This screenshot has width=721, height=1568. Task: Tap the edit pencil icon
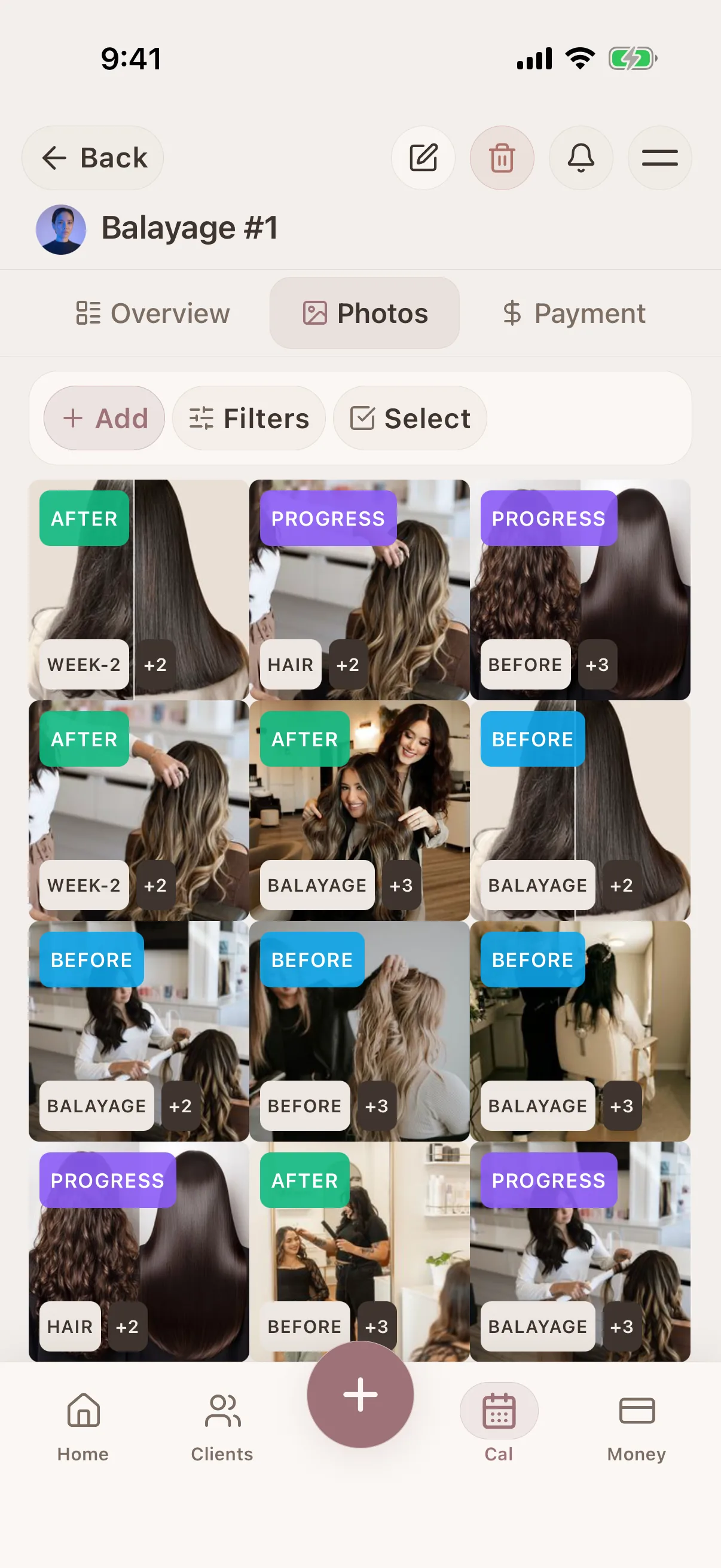pyautogui.click(x=423, y=158)
